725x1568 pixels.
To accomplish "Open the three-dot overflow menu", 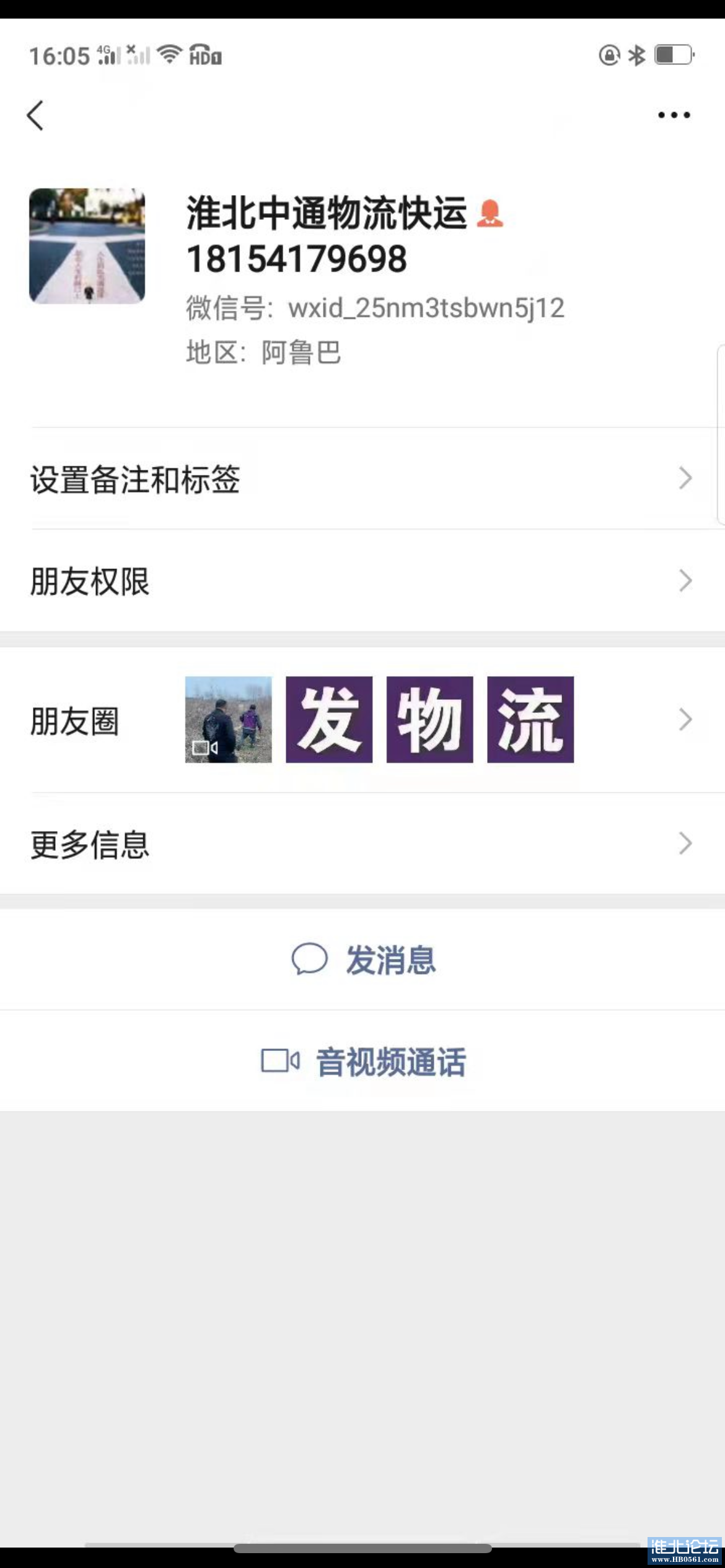I will tap(674, 115).
